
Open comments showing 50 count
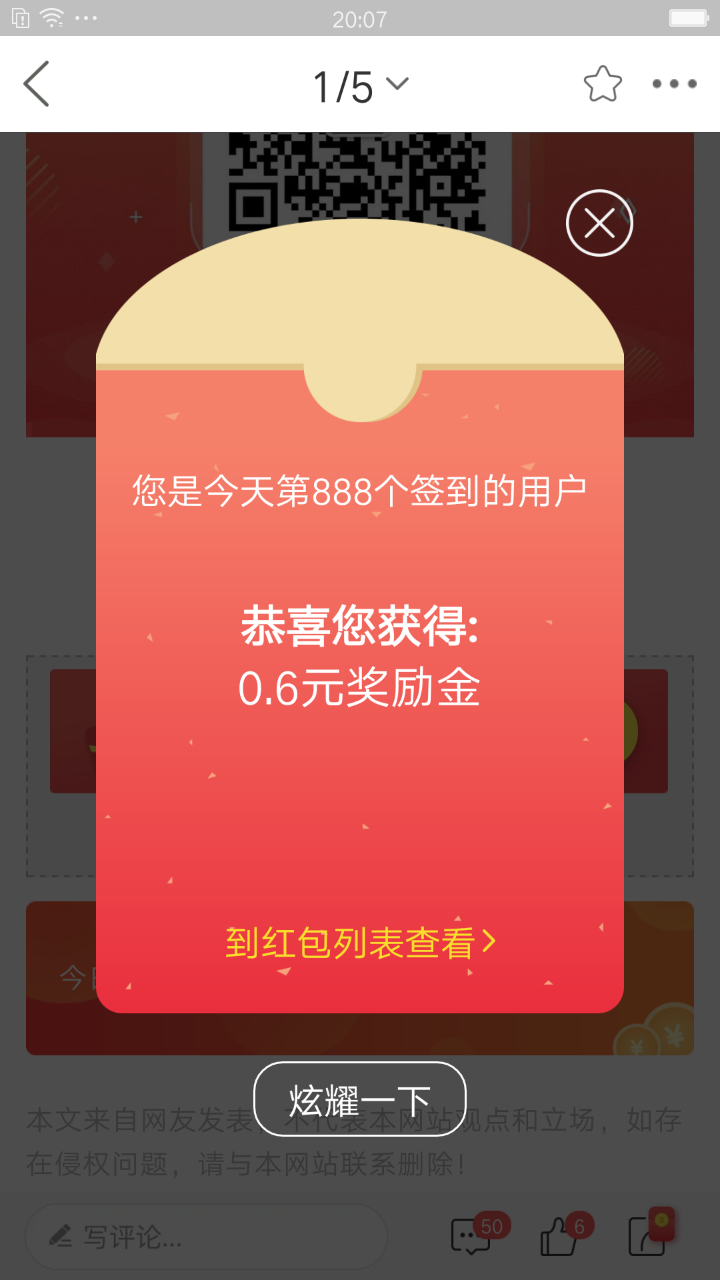(x=472, y=1237)
